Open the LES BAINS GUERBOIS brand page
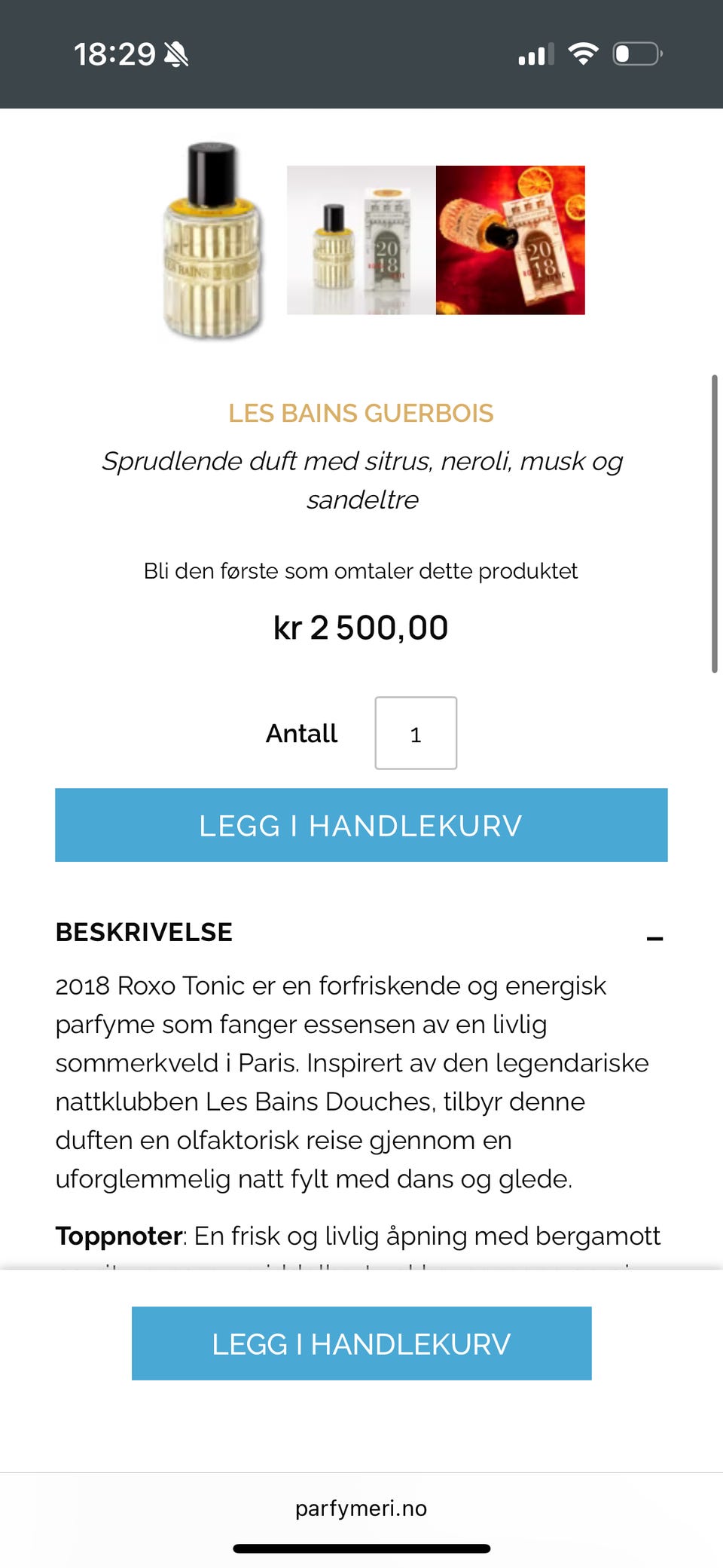Screen dimensions: 723x1568 [x=361, y=413]
